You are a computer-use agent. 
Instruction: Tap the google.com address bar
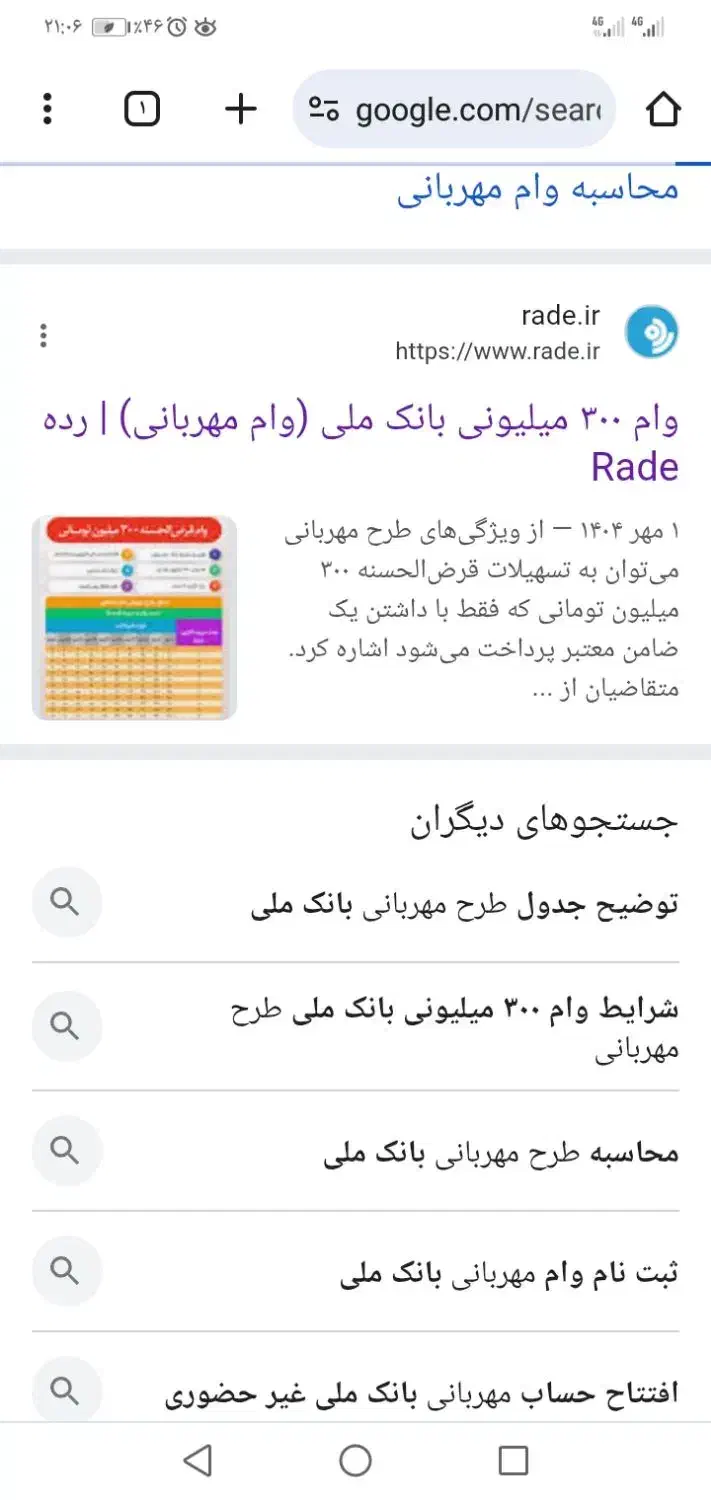(454, 109)
